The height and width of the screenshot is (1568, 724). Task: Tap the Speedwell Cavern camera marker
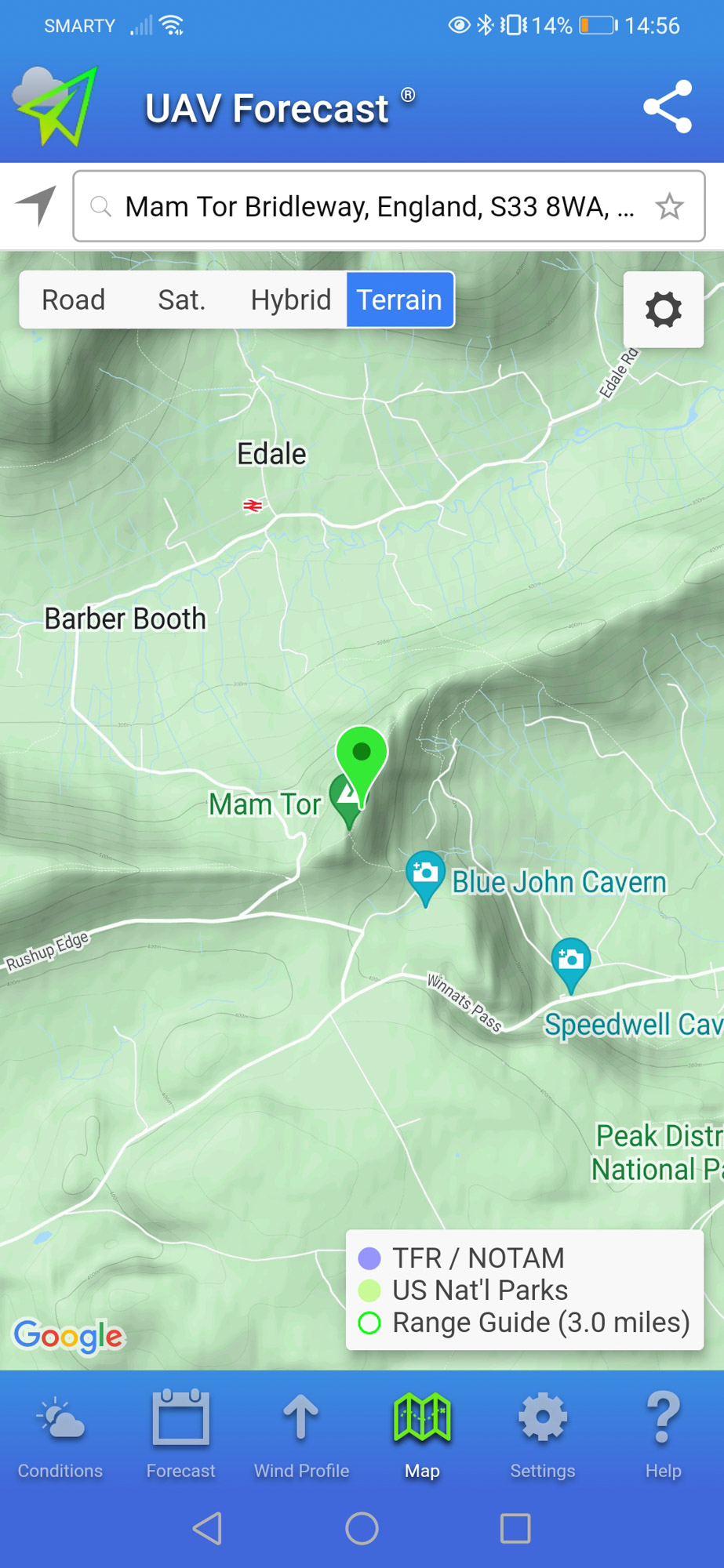pyautogui.click(x=571, y=964)
